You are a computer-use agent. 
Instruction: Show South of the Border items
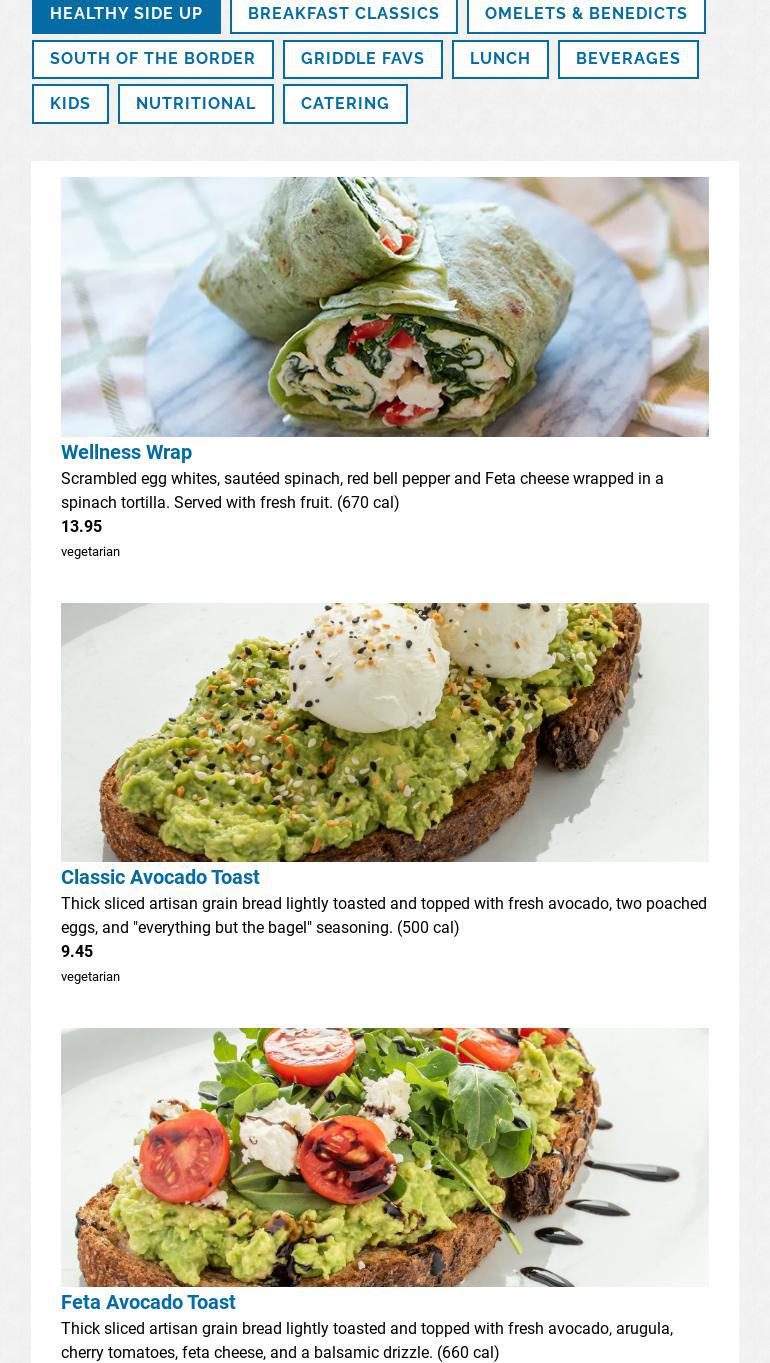click(x=153, y=59)
